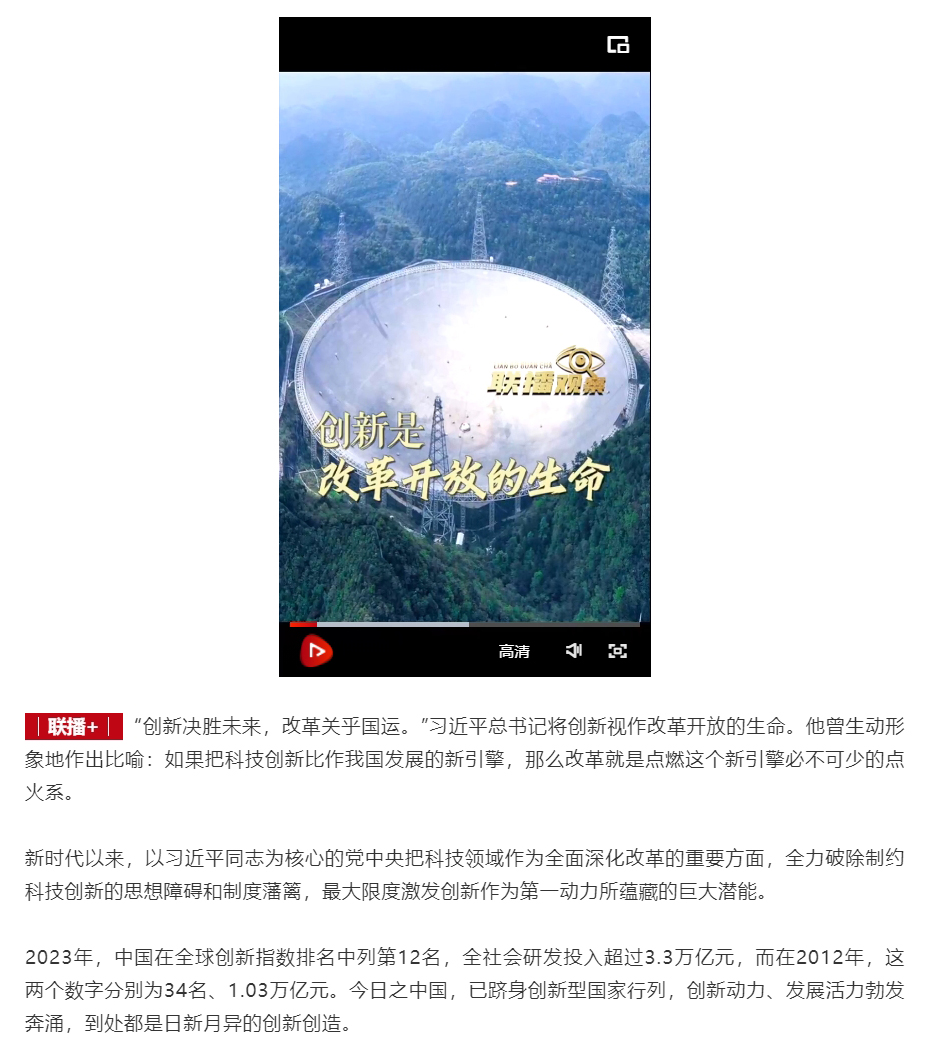931x1050 pixels.
Task: Seek along the video progress bar
Action: pos(465,624)
